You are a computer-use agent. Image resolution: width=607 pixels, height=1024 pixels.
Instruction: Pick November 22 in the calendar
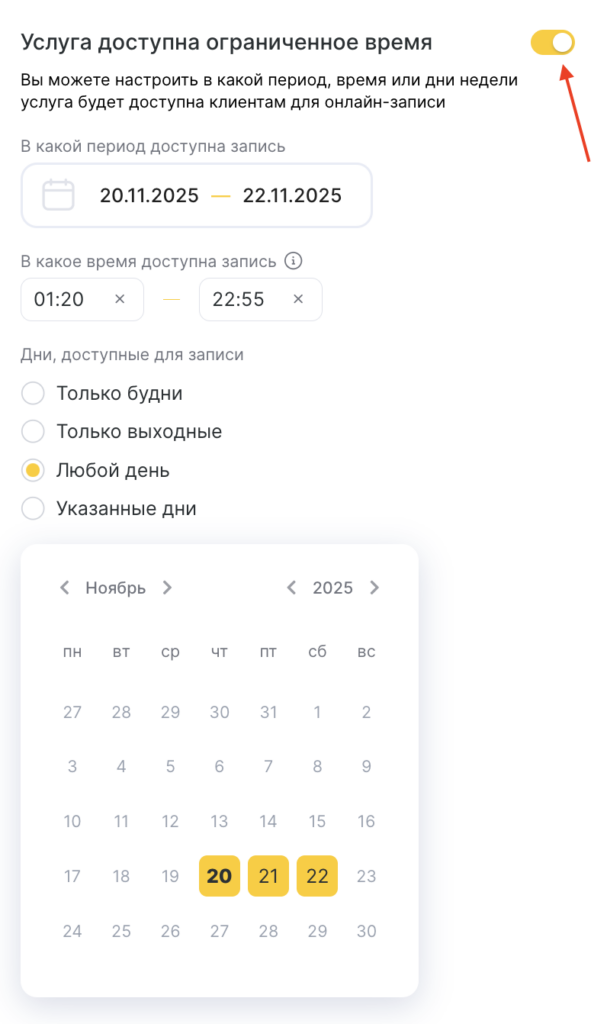317,876
